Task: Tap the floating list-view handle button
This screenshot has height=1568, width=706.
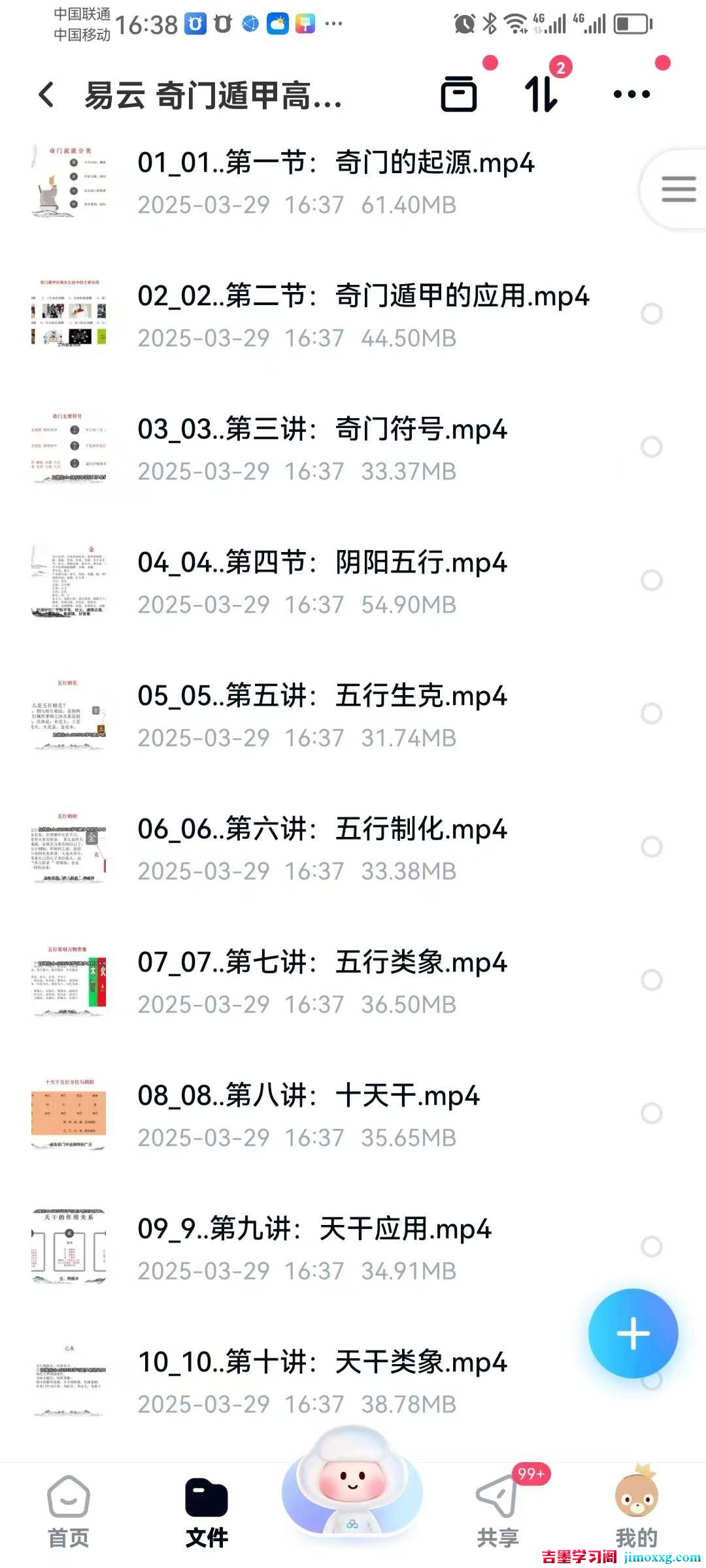Action: coord(678,189)
